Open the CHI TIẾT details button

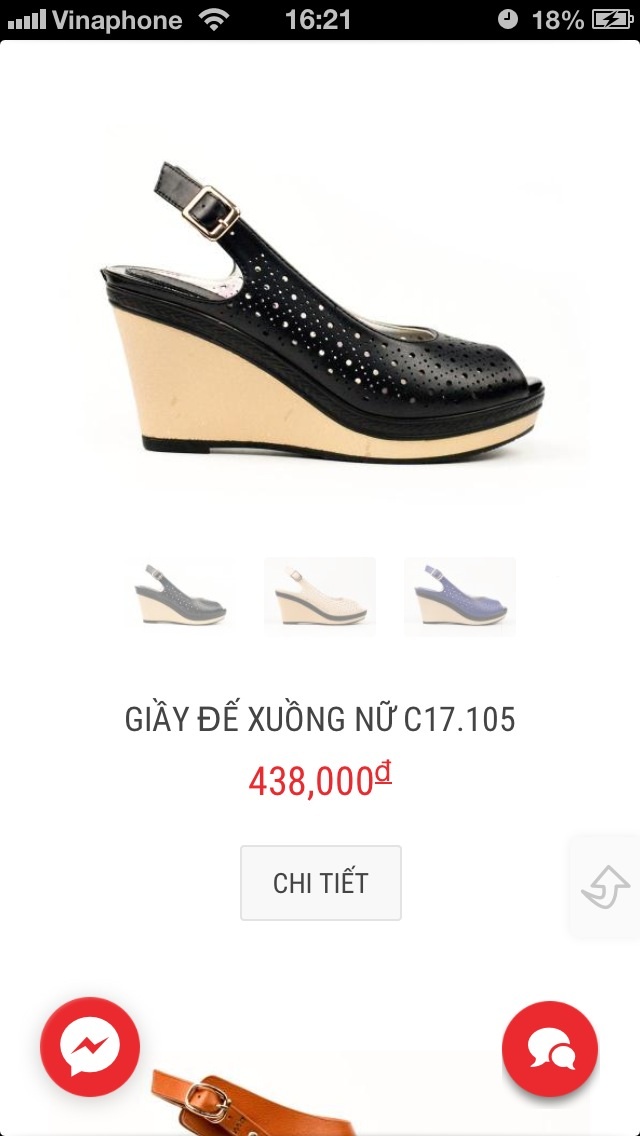click(320, 882)
